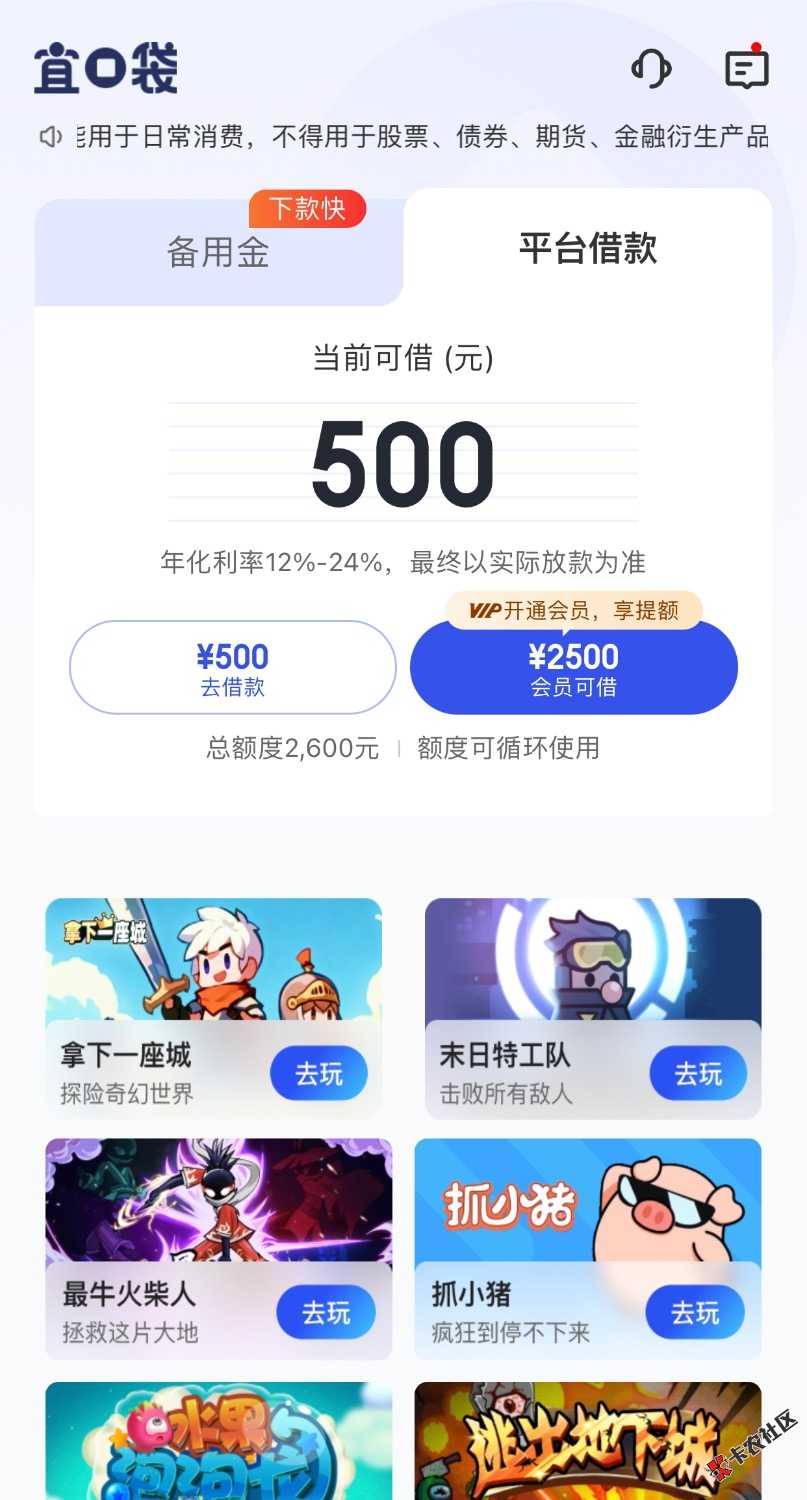The width and height of the screenshot is (807, 1500).
Task: Start 最牛火柴人 with 去玩
Action: pyautogui.click(x=325, y=1312)
